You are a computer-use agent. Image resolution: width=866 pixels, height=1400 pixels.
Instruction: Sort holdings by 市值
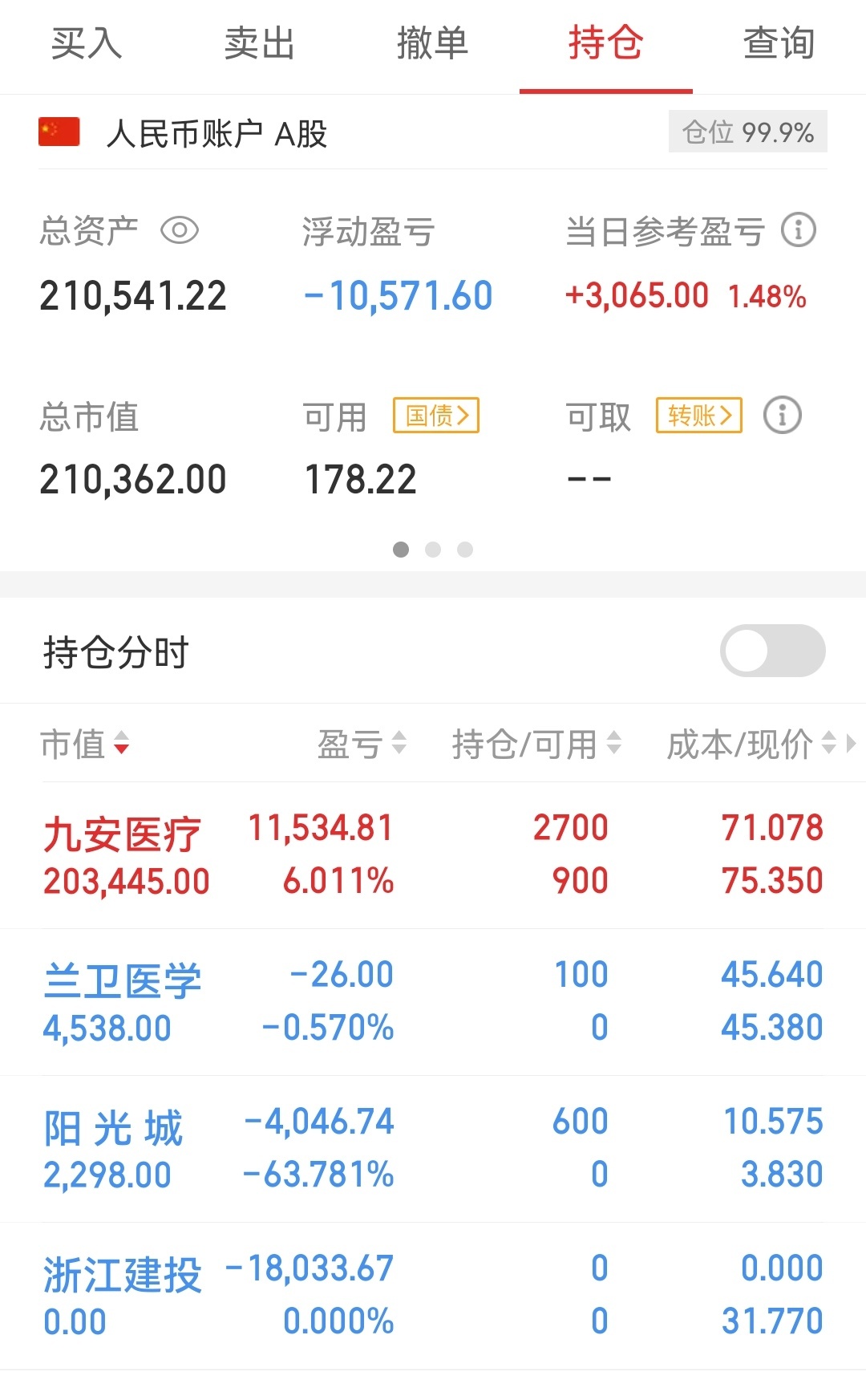pyautogui.click(x=85, y=745)
